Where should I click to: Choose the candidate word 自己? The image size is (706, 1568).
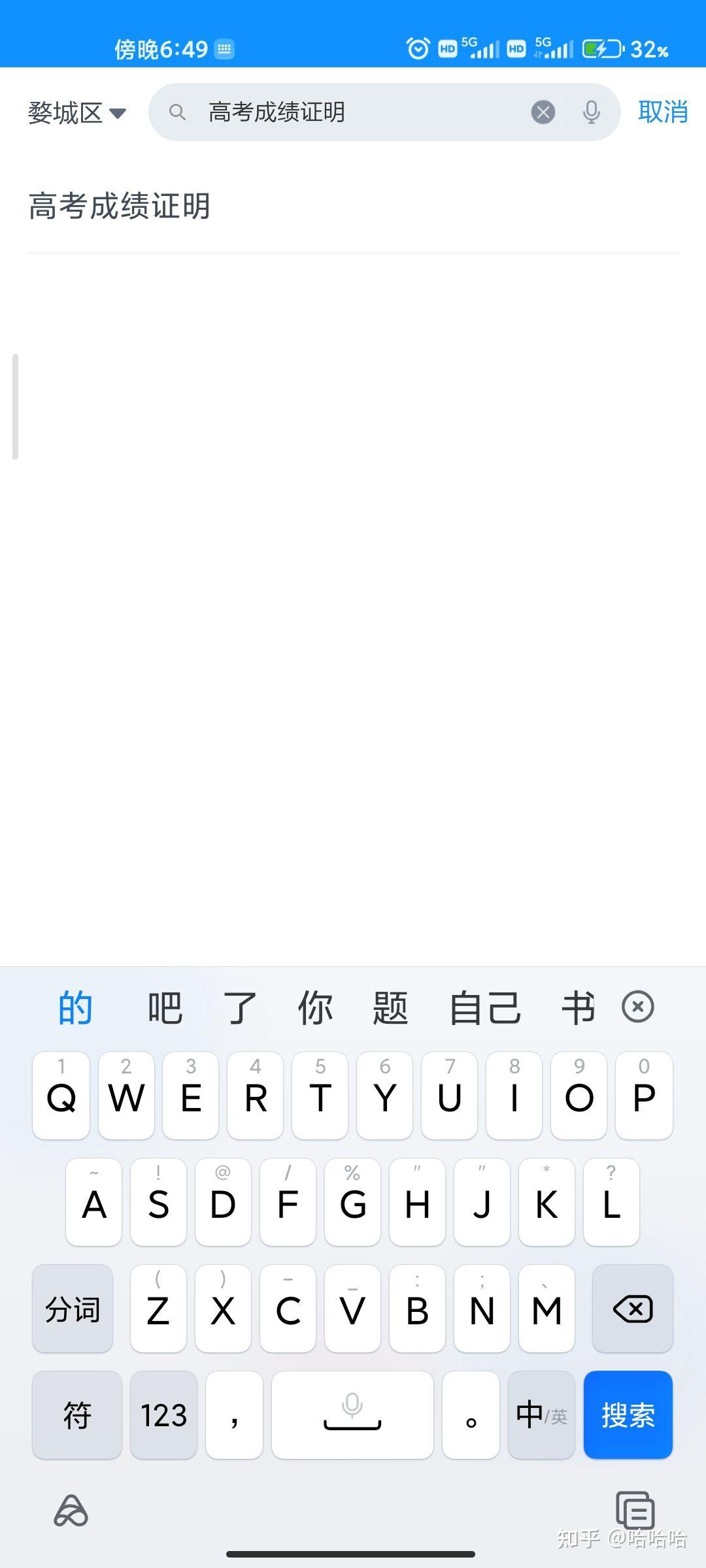point(485,1007)
